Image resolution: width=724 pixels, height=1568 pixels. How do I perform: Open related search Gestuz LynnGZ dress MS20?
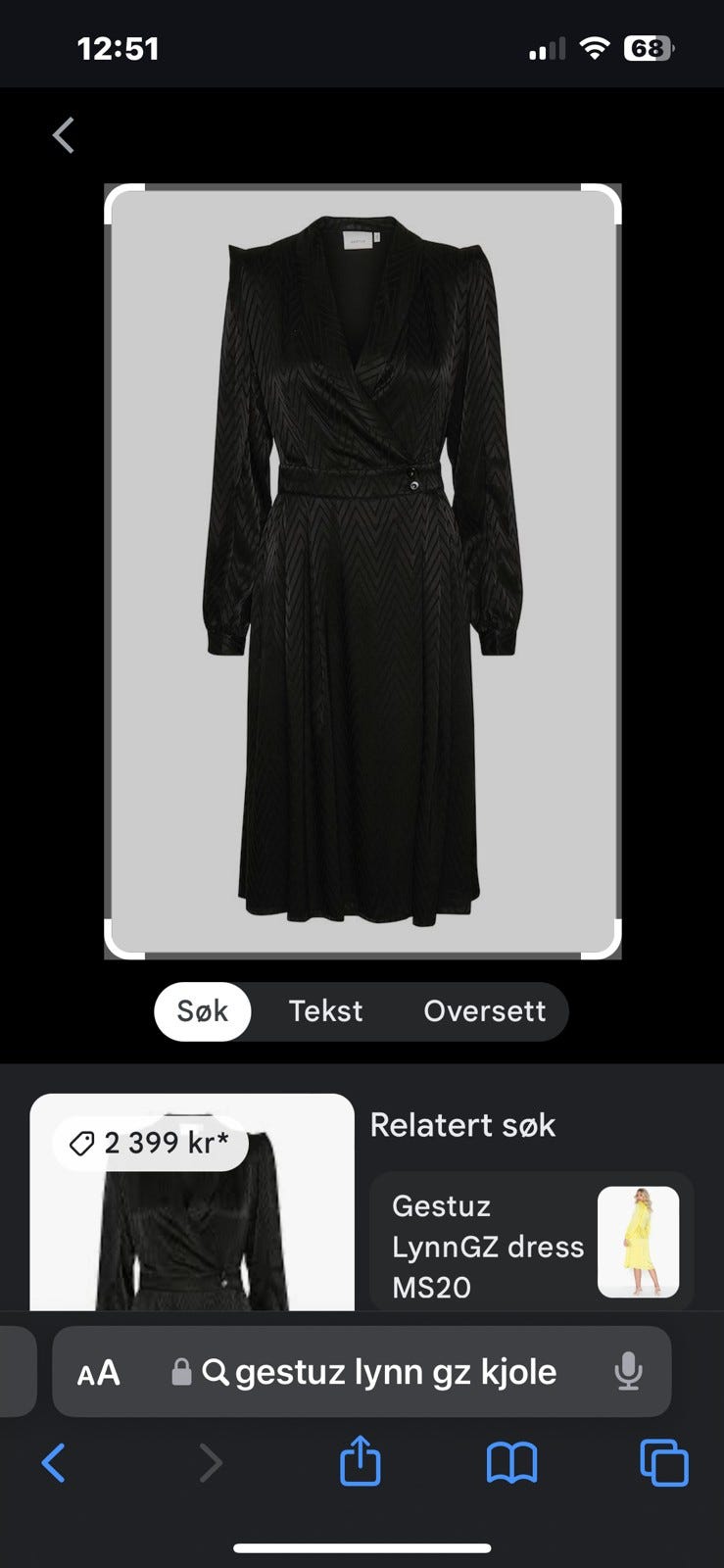pyautogui.click(x=532, y=1243)
